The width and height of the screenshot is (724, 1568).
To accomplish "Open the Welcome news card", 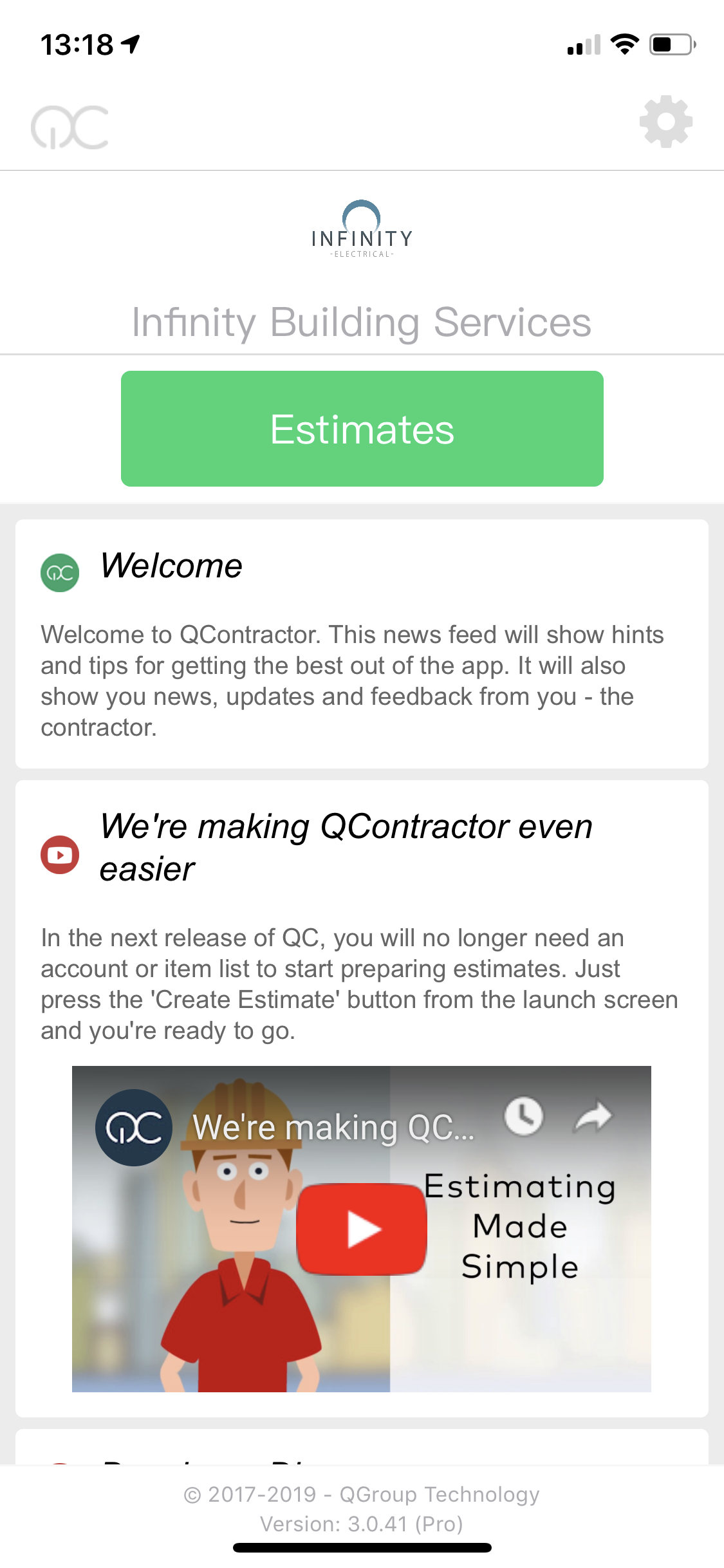I will coord(362,644).
